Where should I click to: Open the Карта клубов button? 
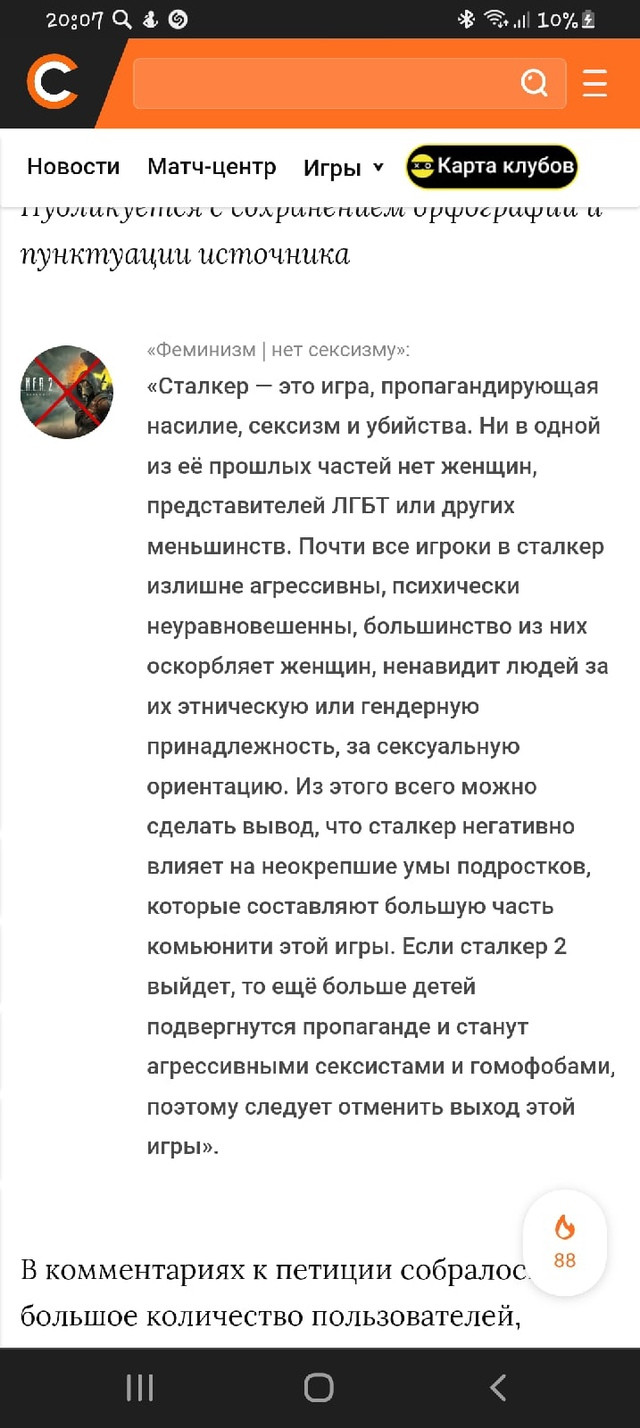(x=492, y=166)
